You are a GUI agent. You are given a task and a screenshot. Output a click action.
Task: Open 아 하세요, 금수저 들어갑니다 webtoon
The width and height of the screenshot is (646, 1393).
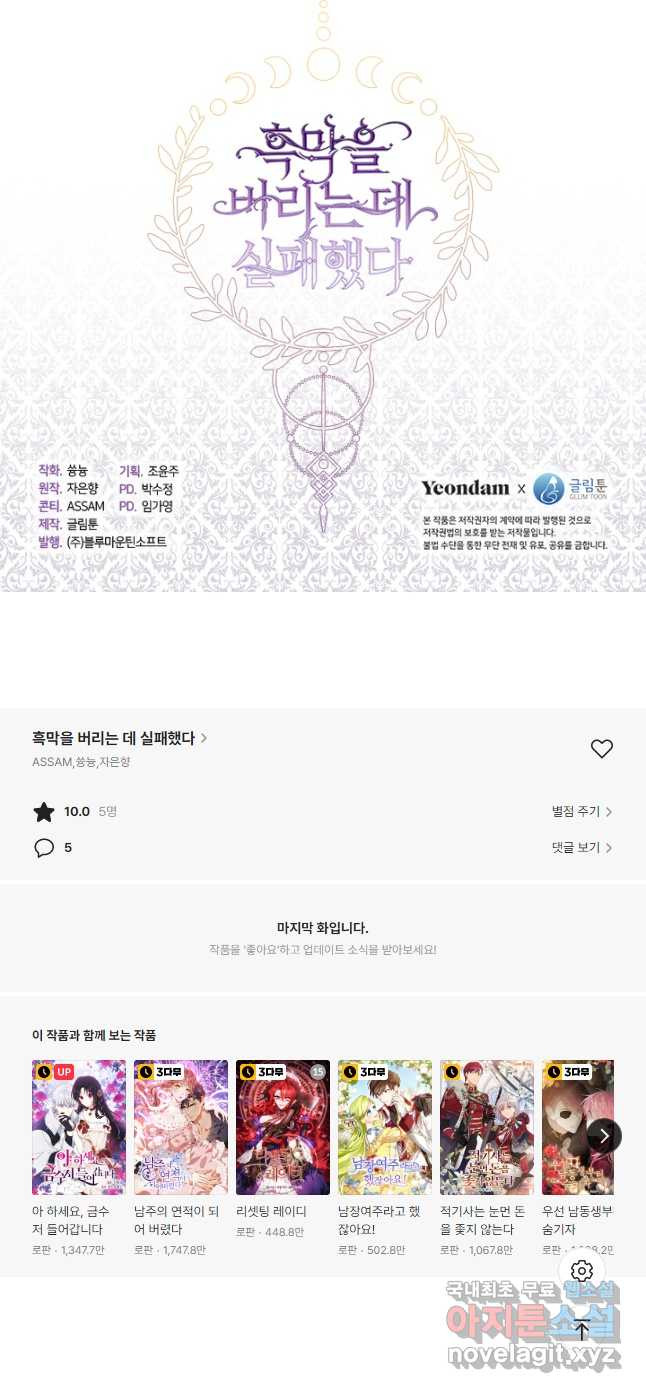[x=79, y=1128]
